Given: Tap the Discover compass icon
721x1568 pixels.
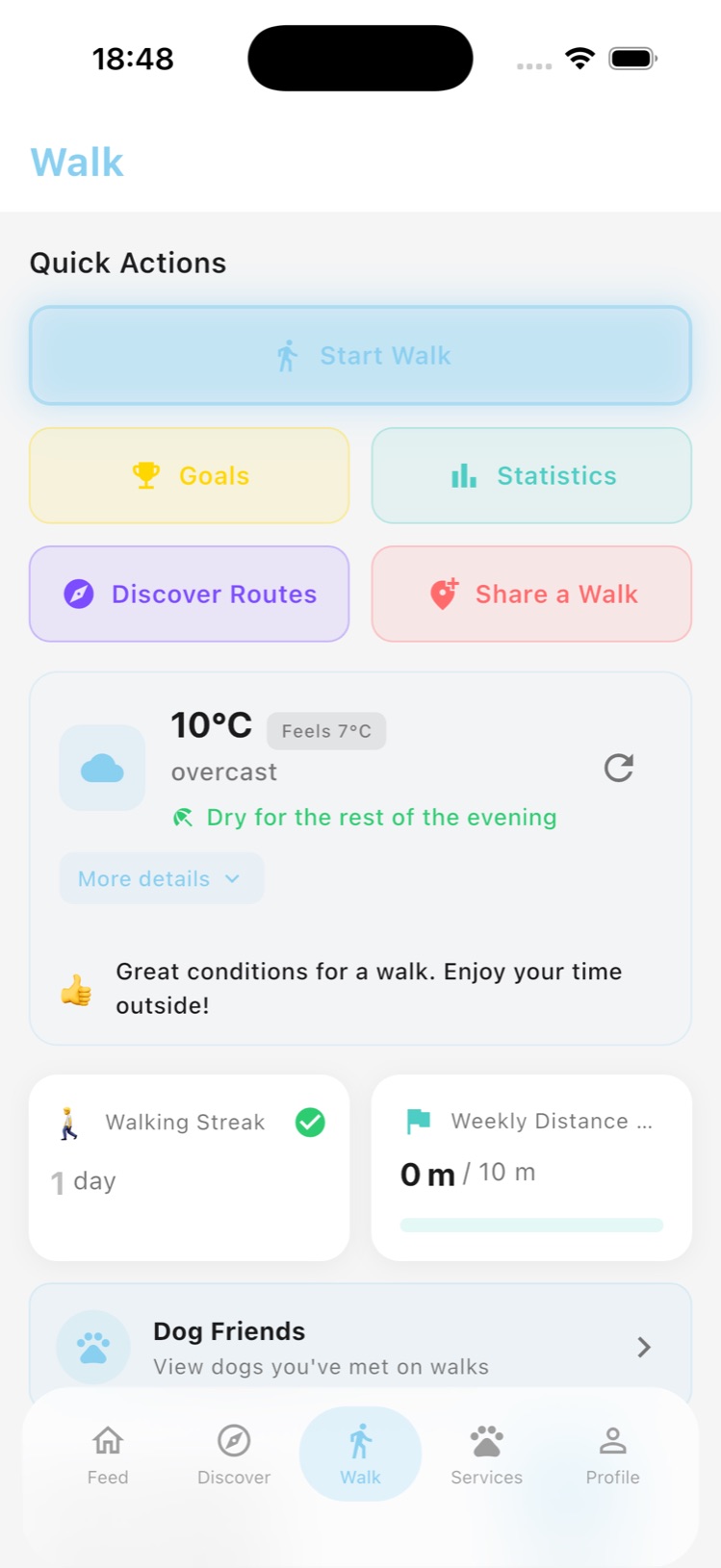Looking at the screenshot, I should [233, 1441].
